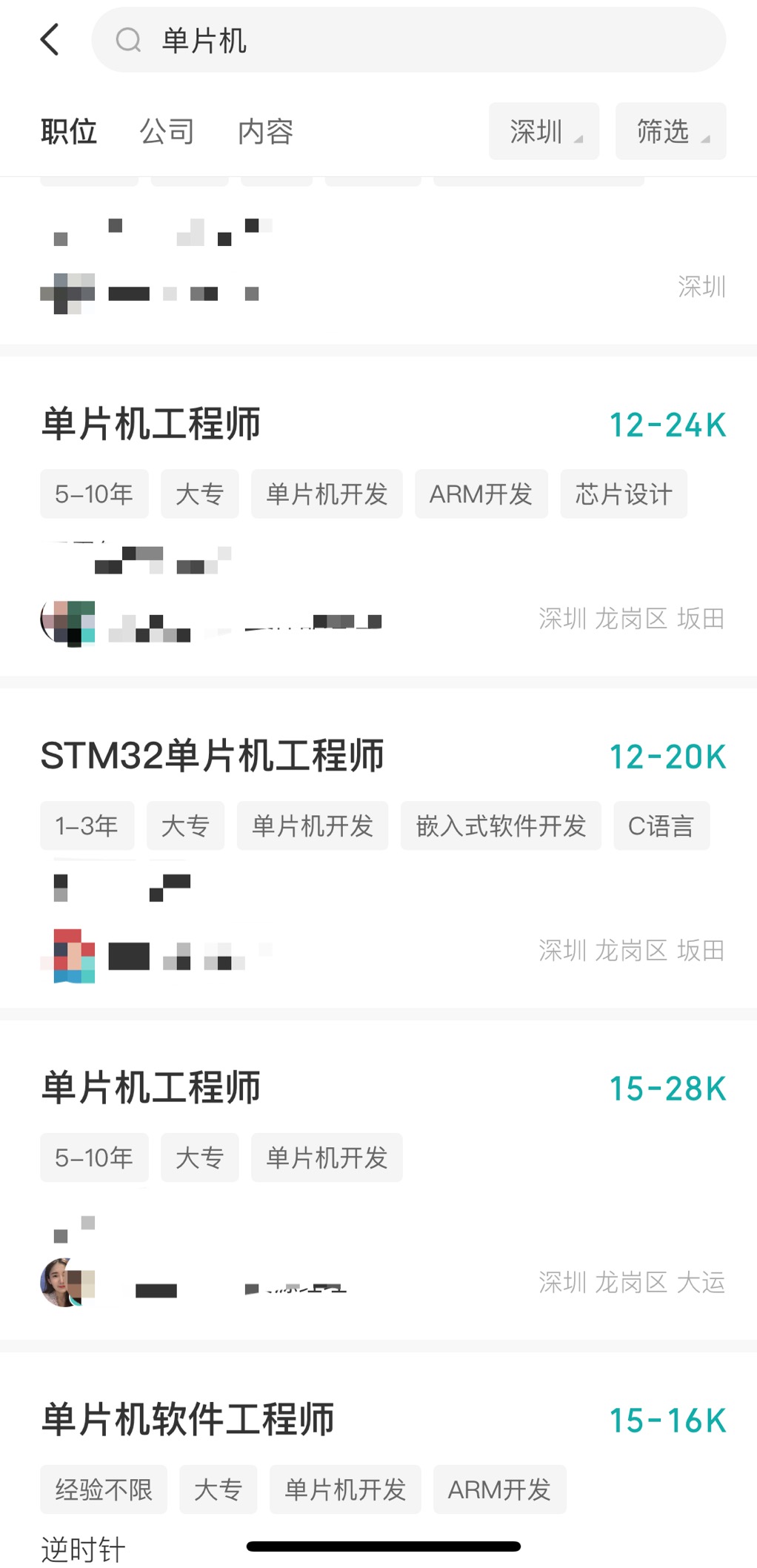This screenshot has height=1568, width=757.
Task: Select the ARM开发 skill tag
Action: (481, 494)
